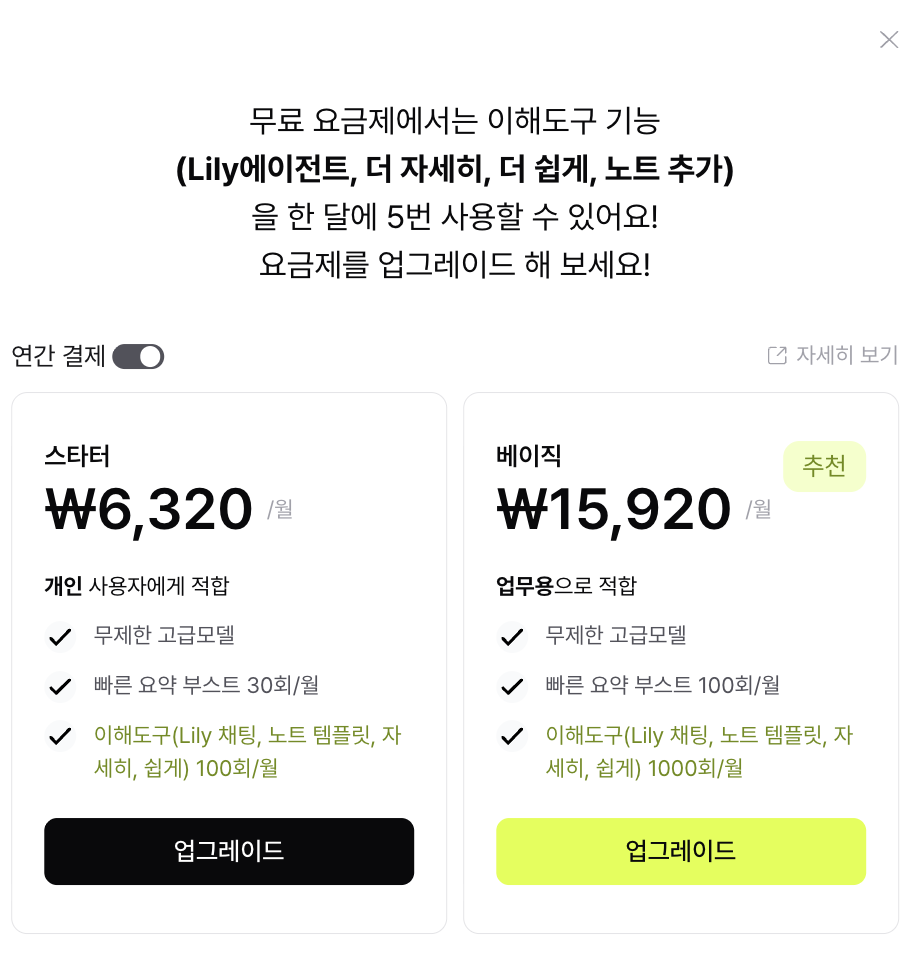Viewport: 920px width, 962px height.
Task: Click the ₩6,320 price text
Action: [x=147, y=509]
